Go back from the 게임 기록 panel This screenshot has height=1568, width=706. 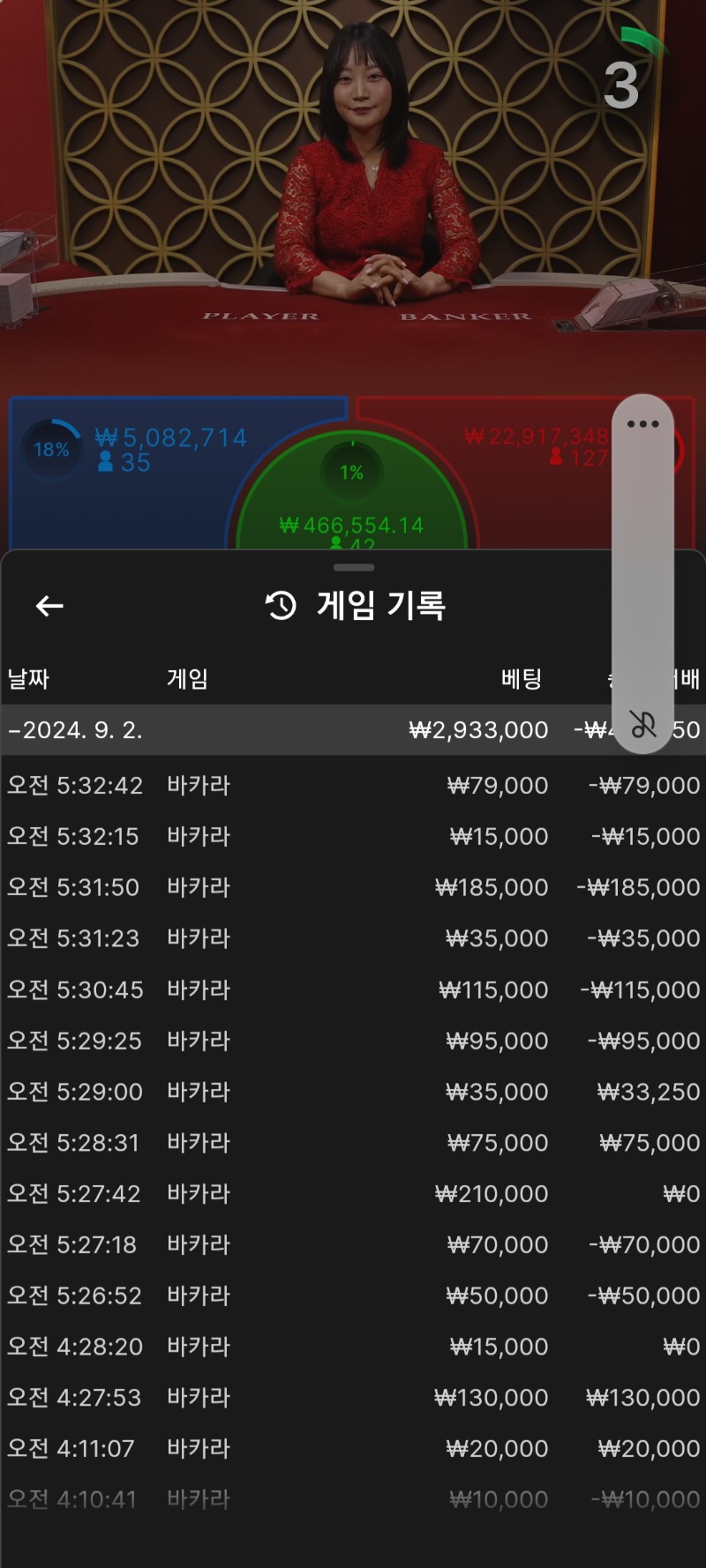click(49, 606)
